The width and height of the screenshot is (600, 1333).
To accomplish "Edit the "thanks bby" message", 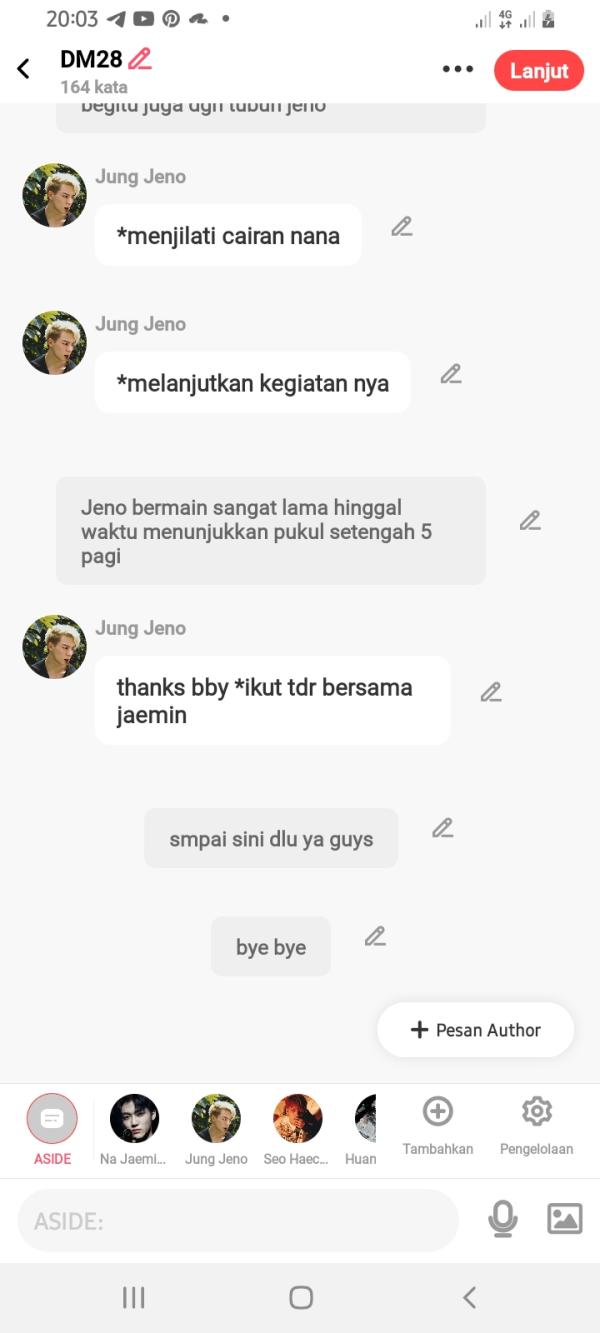I will click(x=490, y=692).
